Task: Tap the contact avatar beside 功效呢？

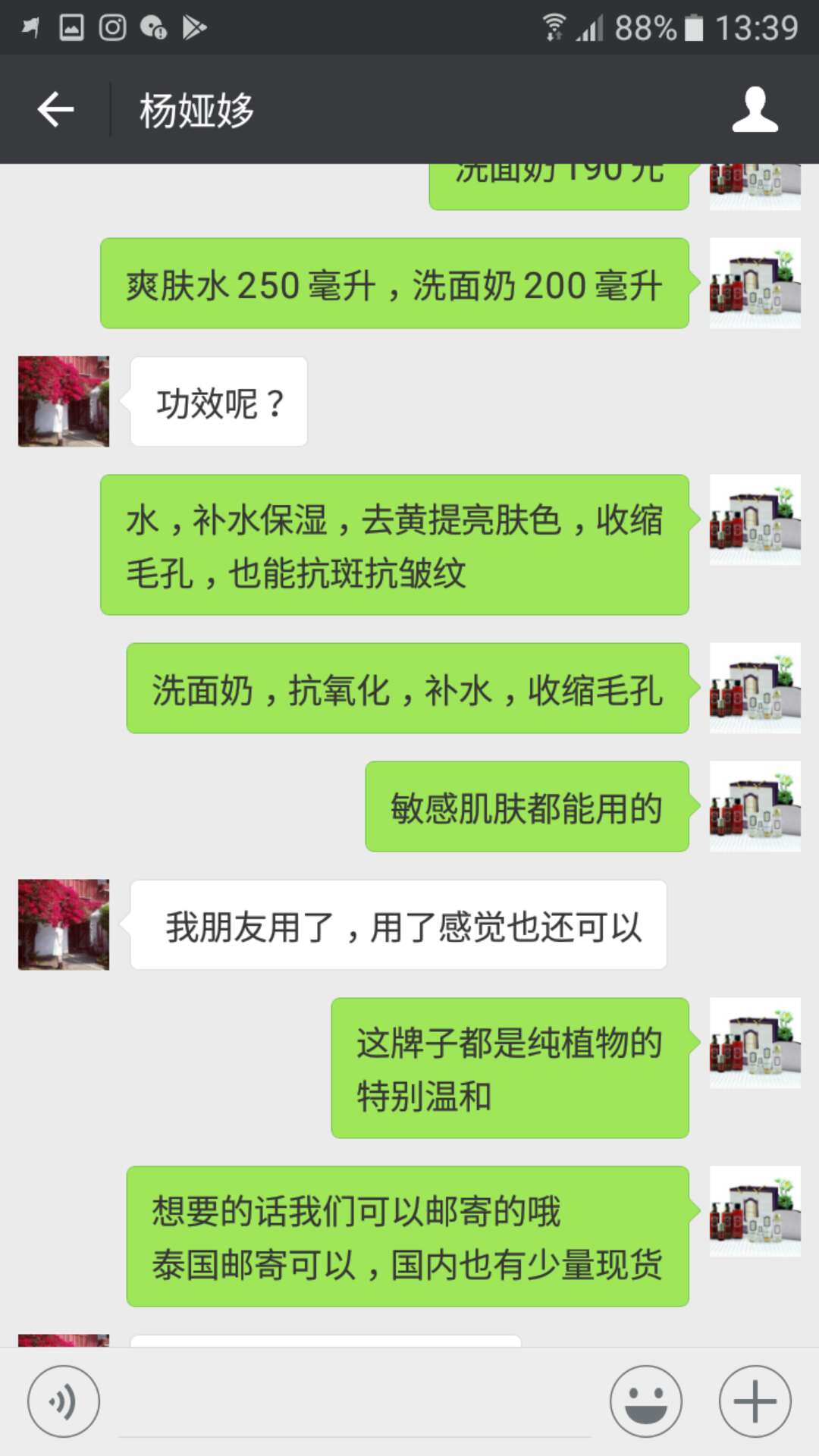Action: [x=64, y=401]
